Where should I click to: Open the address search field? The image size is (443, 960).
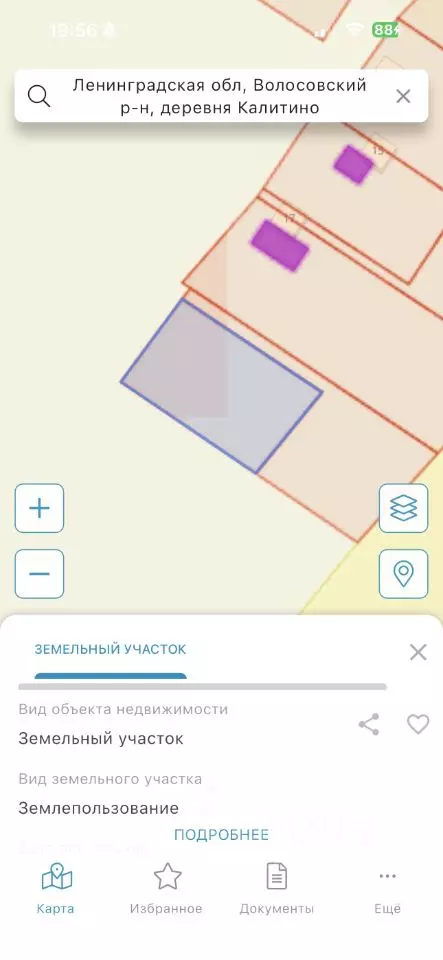pyautogui.click(x=219, y=96)
